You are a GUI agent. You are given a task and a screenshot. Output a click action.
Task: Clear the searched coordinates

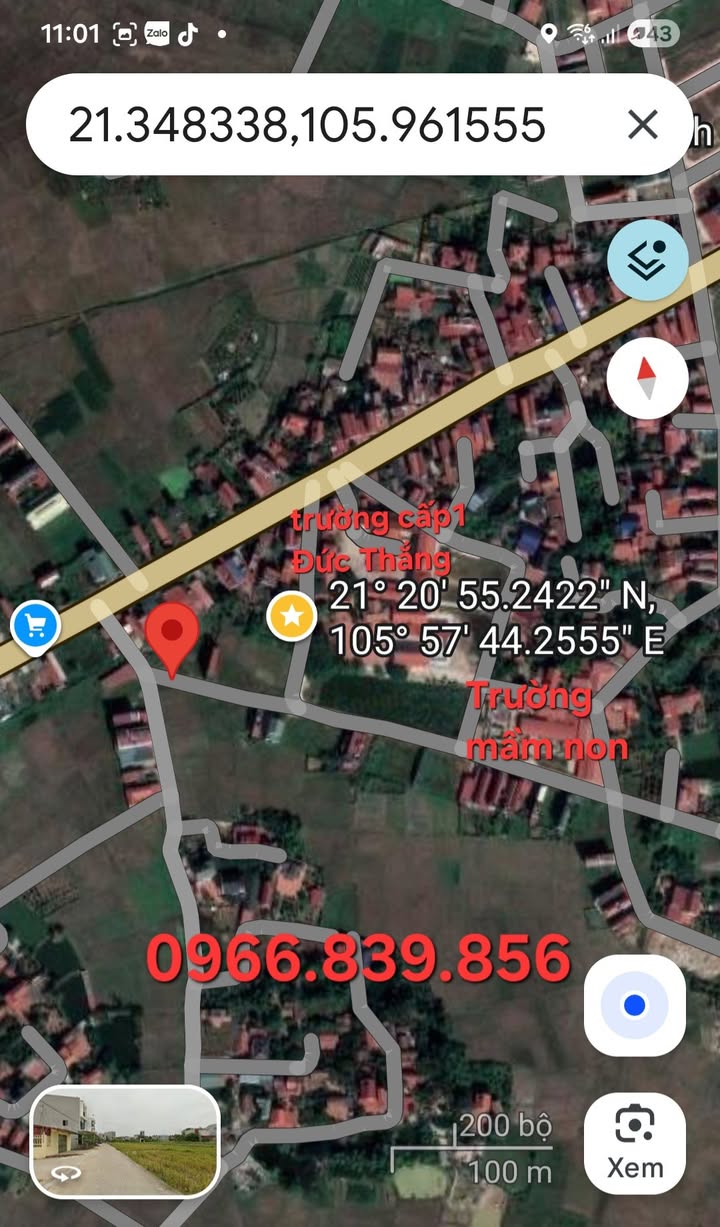642,125
